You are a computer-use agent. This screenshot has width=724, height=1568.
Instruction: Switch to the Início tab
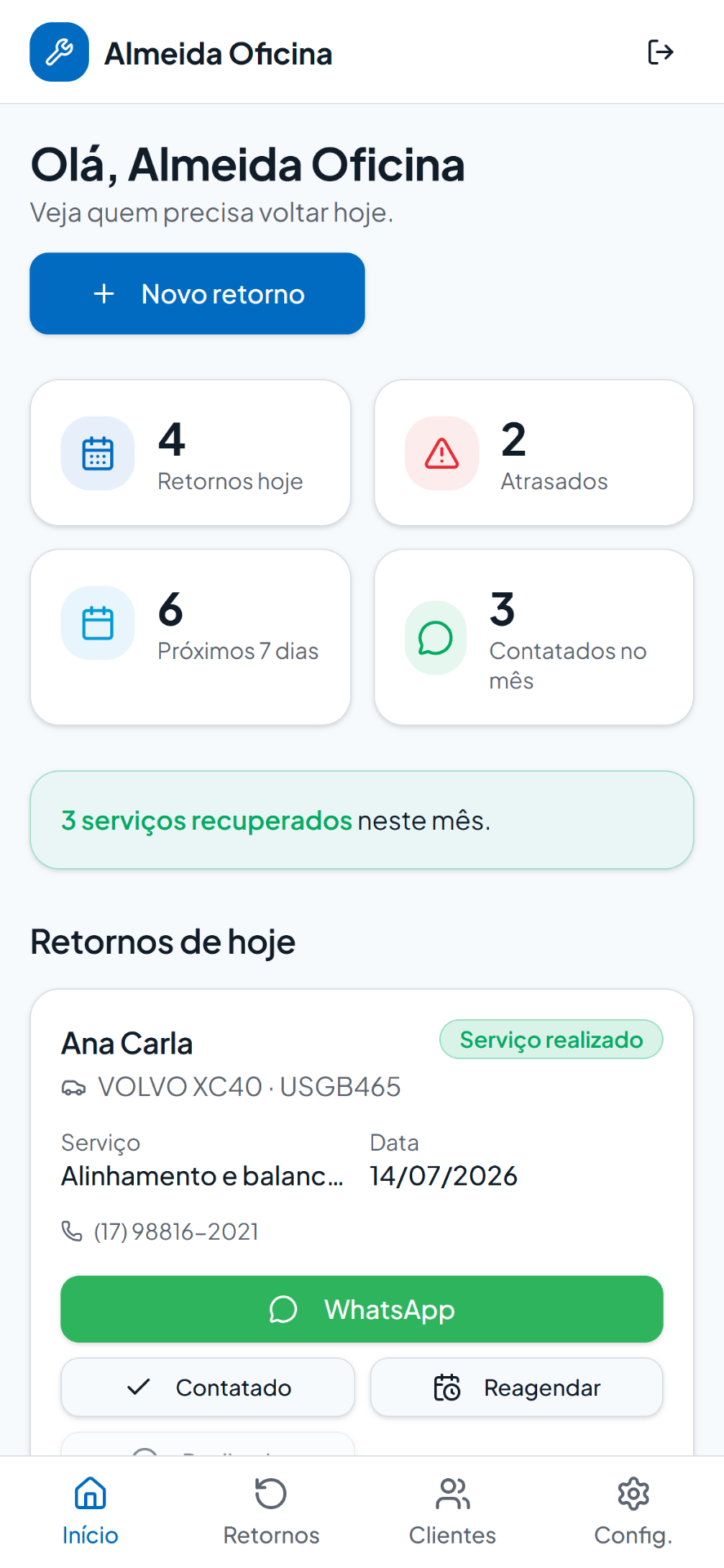point(91,1512)
